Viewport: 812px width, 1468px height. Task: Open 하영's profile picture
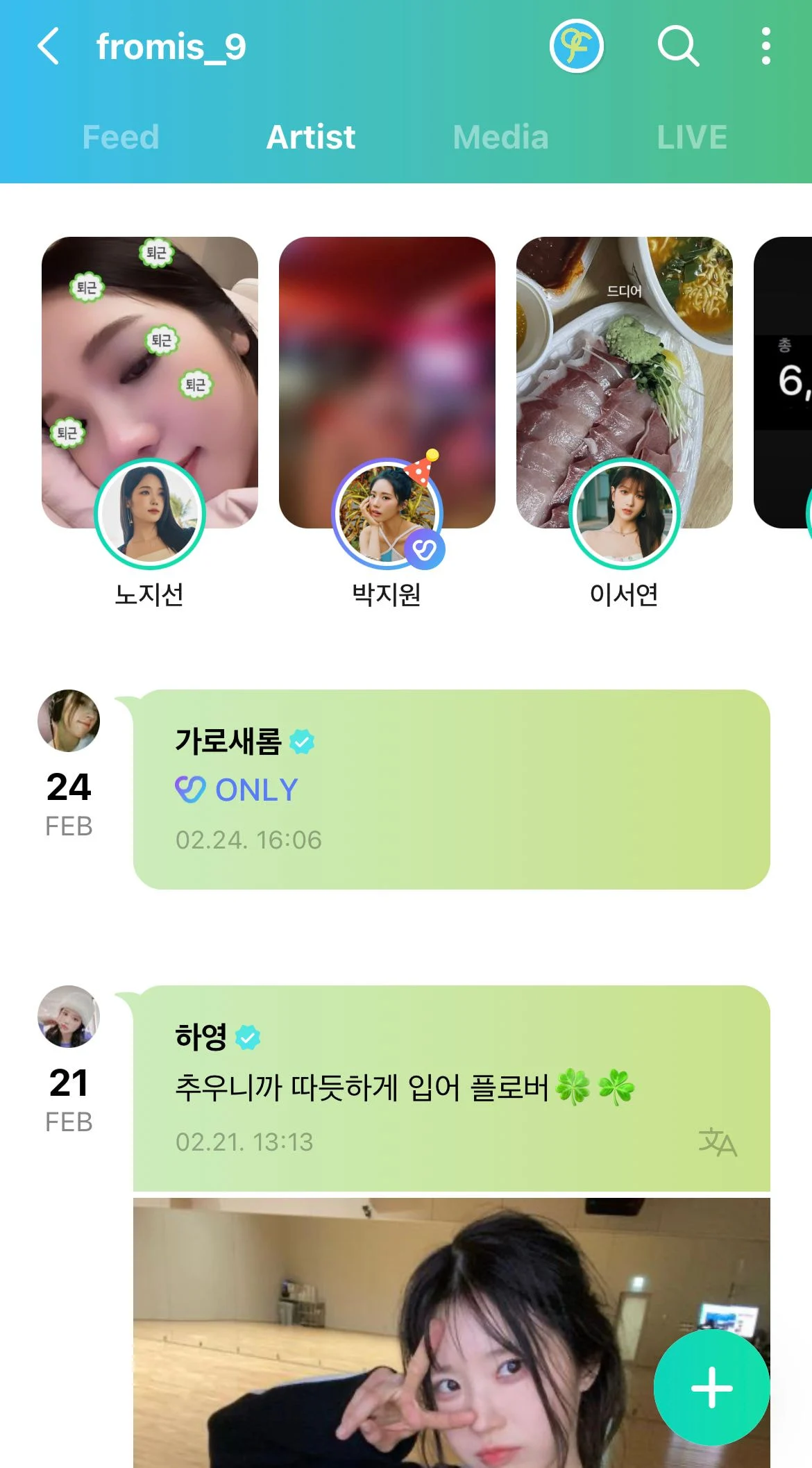(69, 1016)
